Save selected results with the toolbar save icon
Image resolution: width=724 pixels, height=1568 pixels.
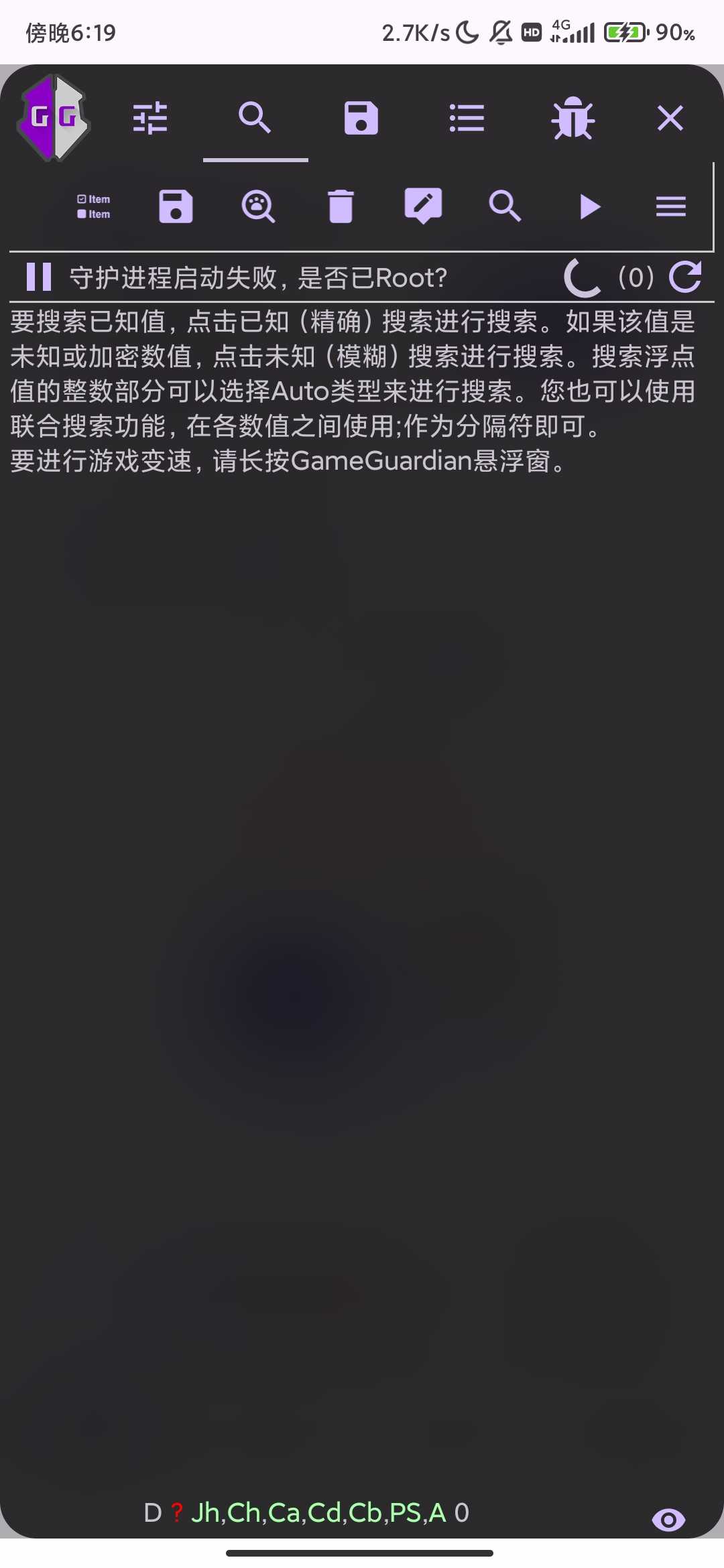pos(176,206)
